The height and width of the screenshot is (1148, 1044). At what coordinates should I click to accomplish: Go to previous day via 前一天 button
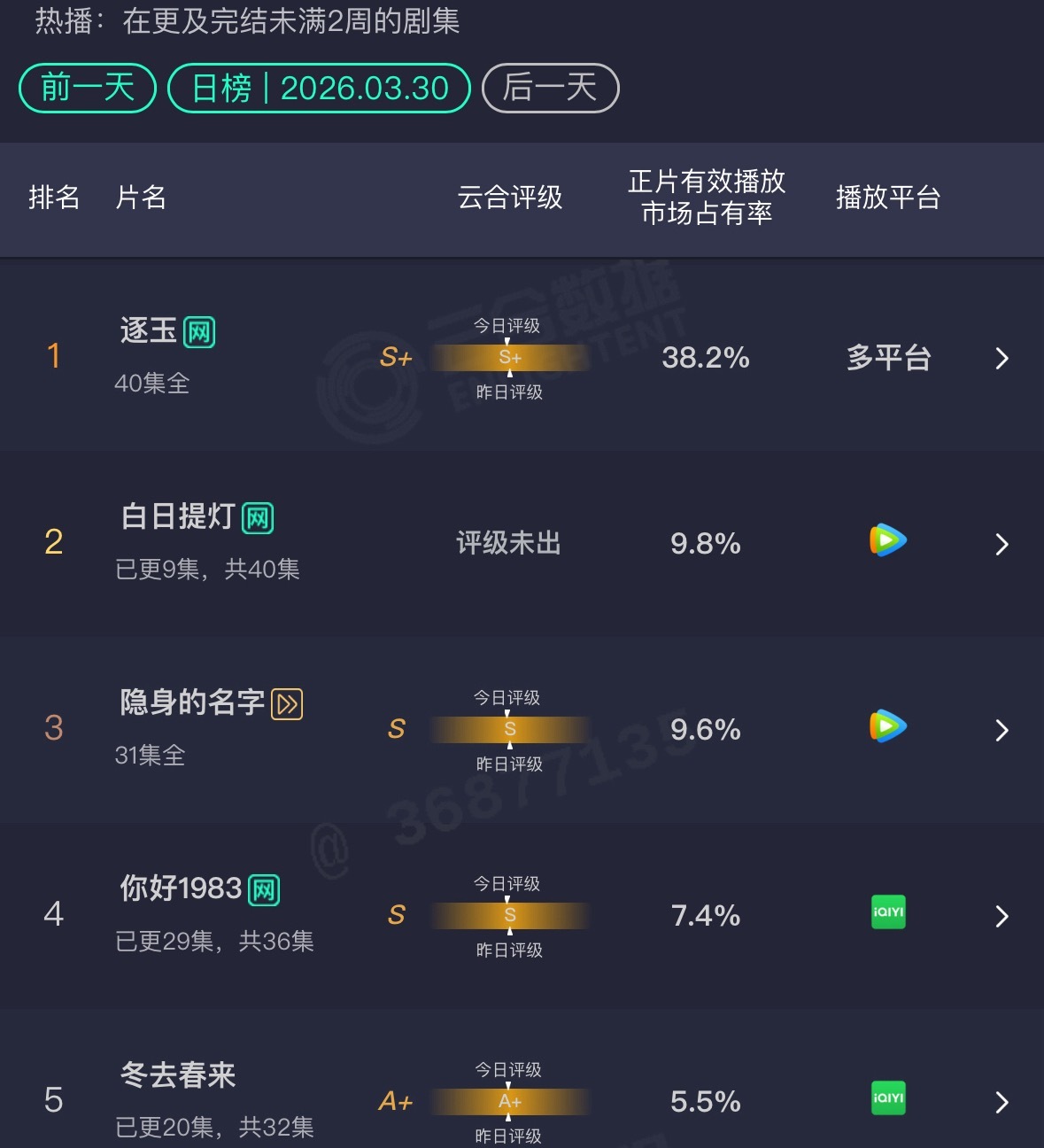(x=86, y=88)
